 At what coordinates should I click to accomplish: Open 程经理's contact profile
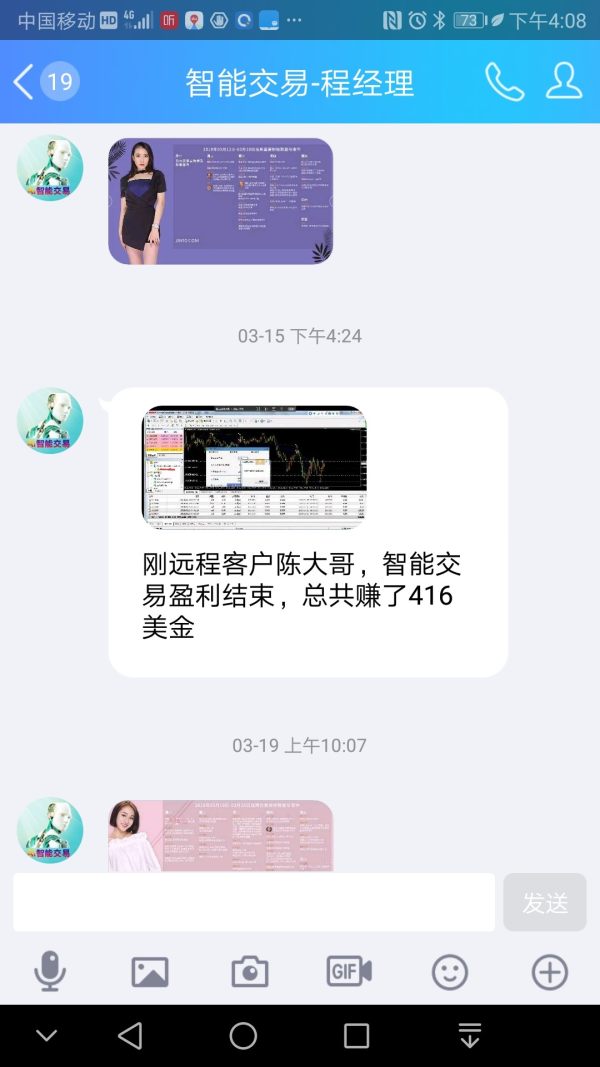pyautogui.click(x=564, y=82)
